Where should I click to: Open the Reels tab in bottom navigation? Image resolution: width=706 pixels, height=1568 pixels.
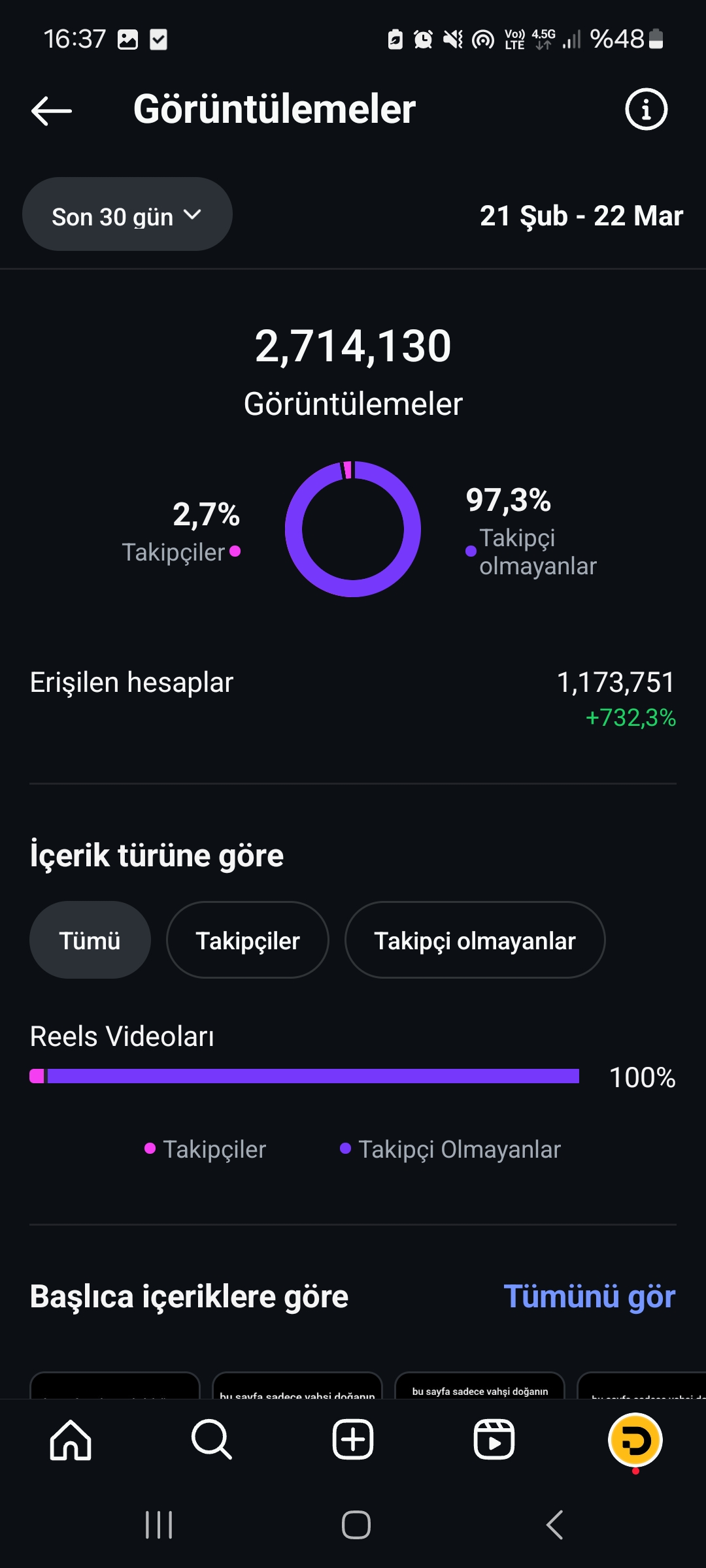click(494, 1440)
